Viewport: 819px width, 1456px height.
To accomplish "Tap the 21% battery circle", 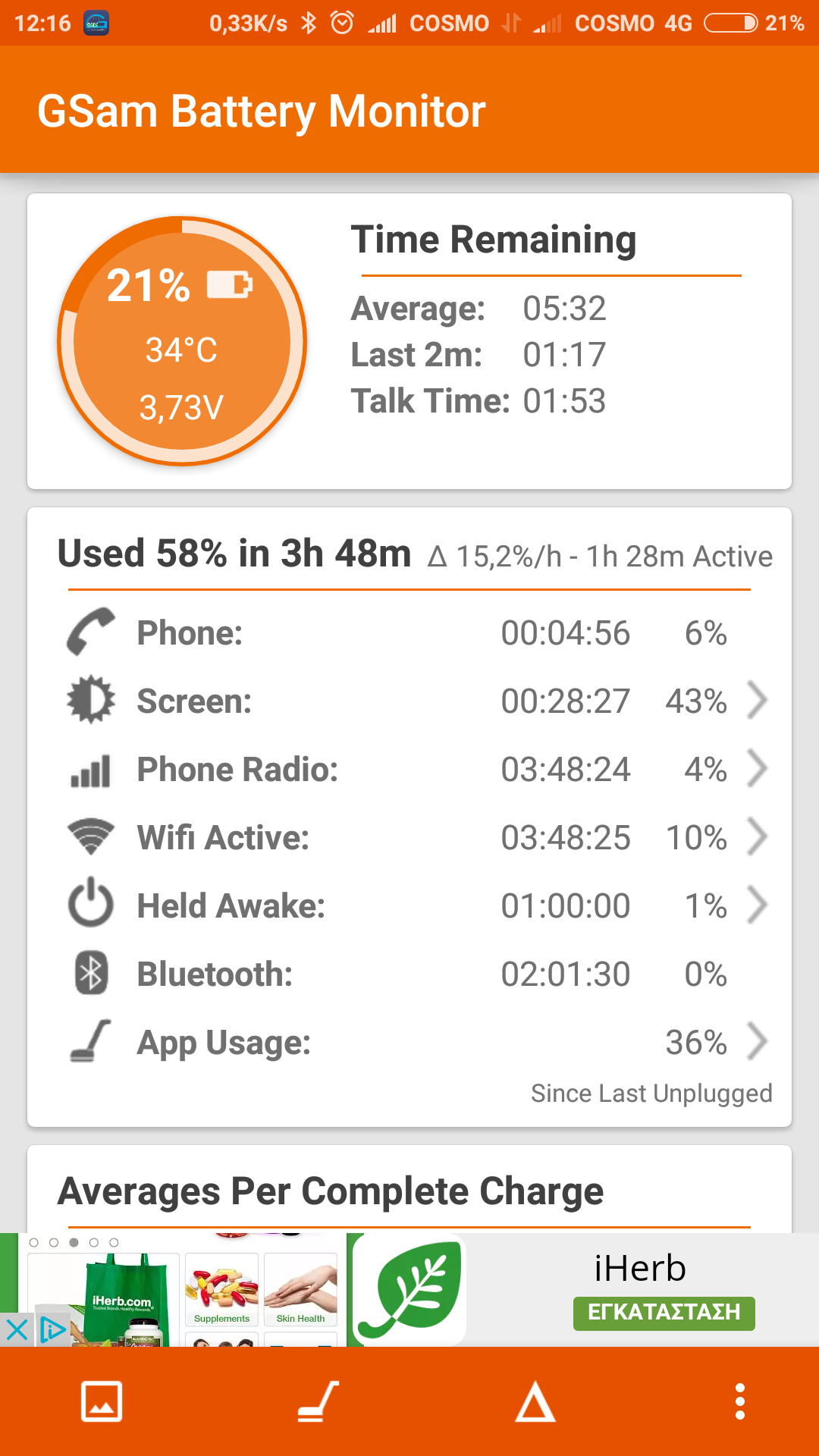I will (x=182, y=341).
